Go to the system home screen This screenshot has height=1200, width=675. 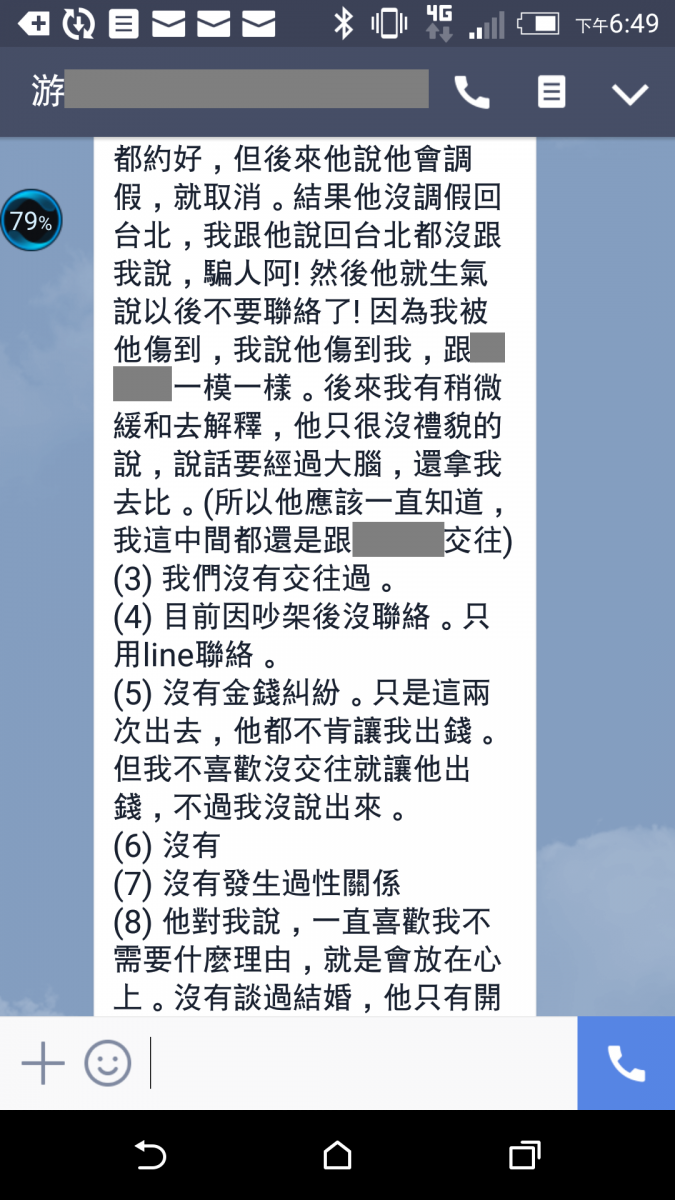pyautogui.click(x=338, y=1156)
